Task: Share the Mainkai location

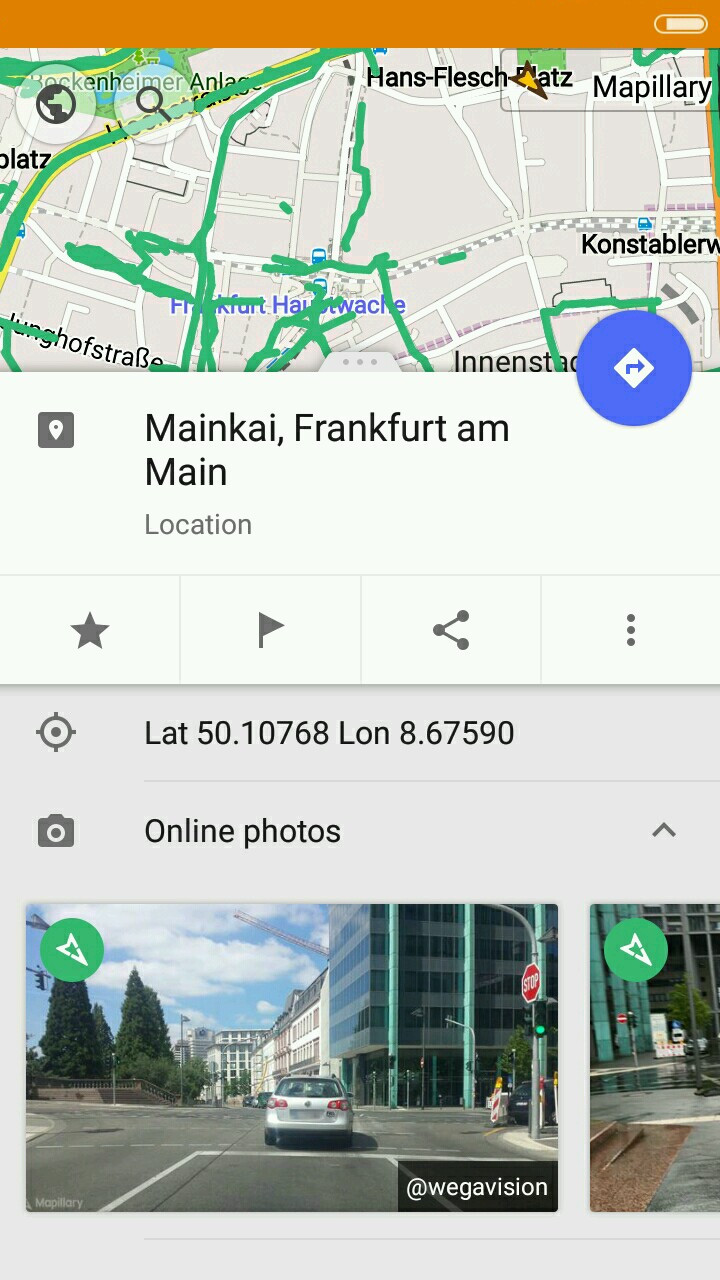Action: tap(451, 631)
